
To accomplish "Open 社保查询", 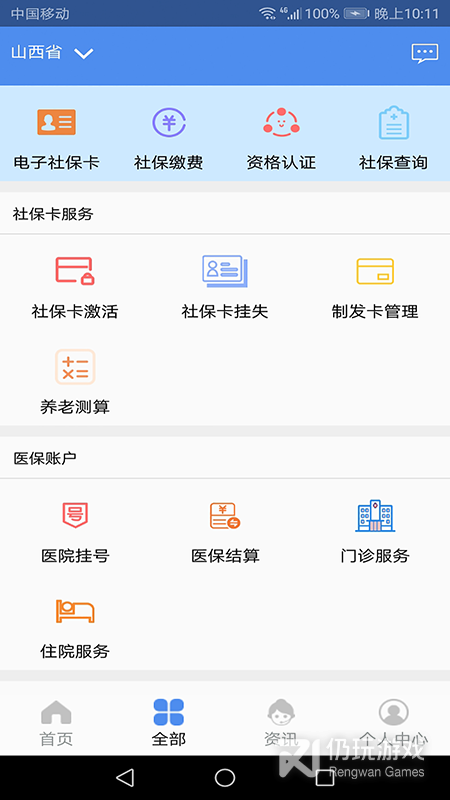I will click(393, 139).
